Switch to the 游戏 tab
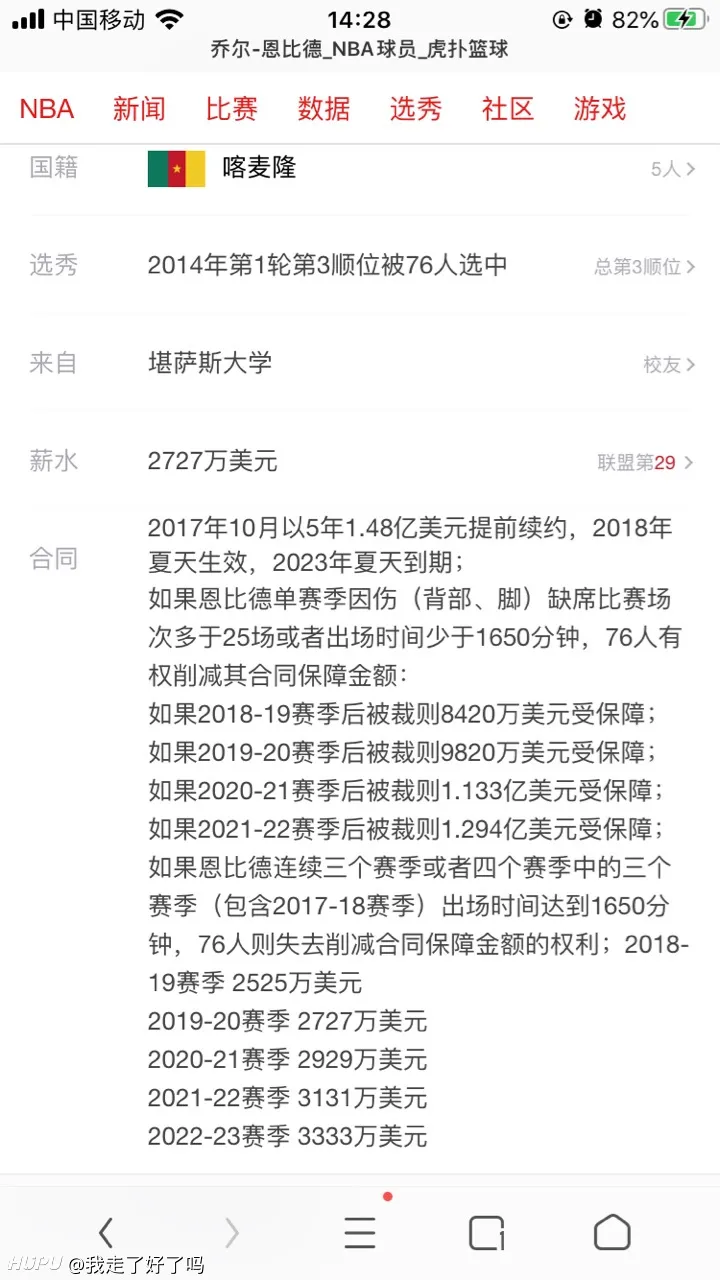The image size is (720, 1280). tap(600, 109)
